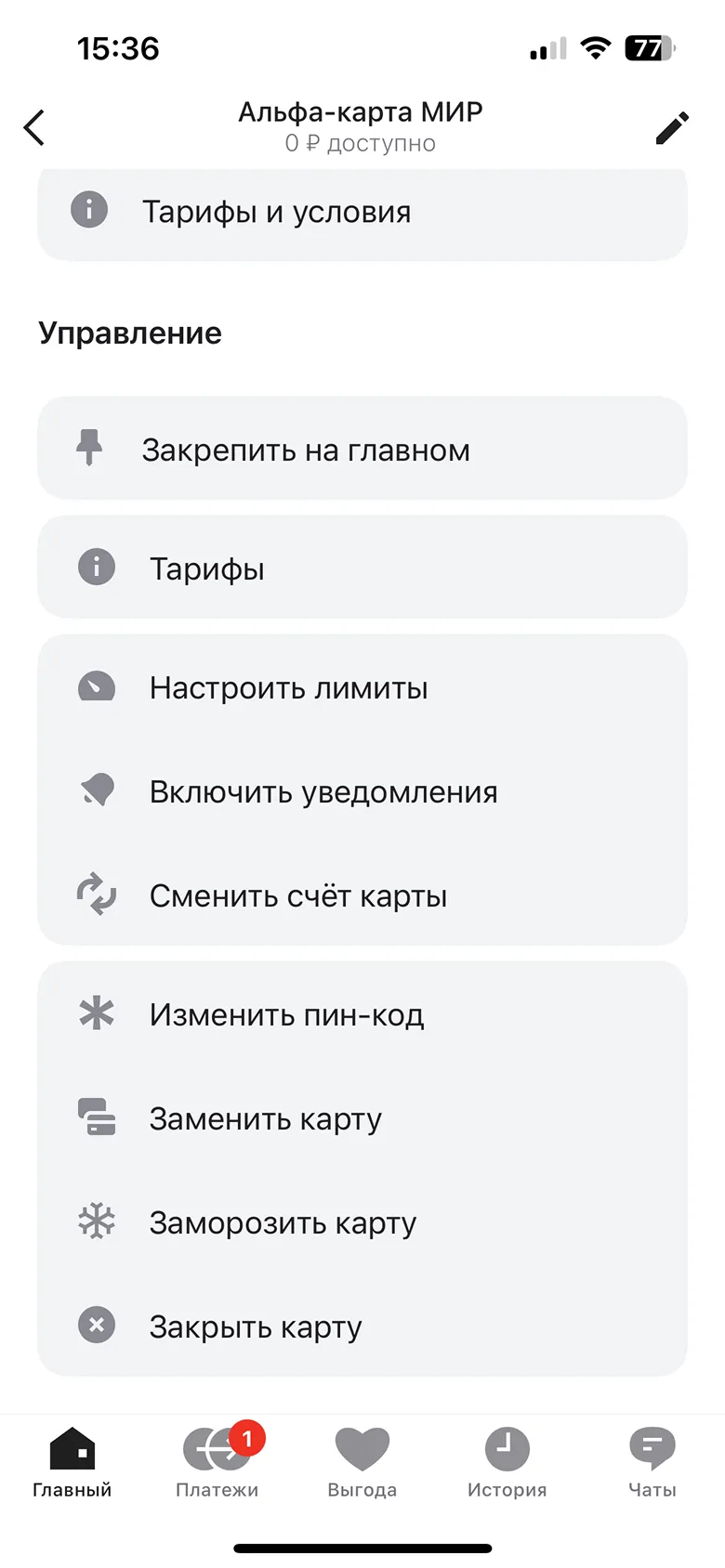725x1568 pixels.
Task: Choose Закрыть карту
Action: [x=362, y=1326]
